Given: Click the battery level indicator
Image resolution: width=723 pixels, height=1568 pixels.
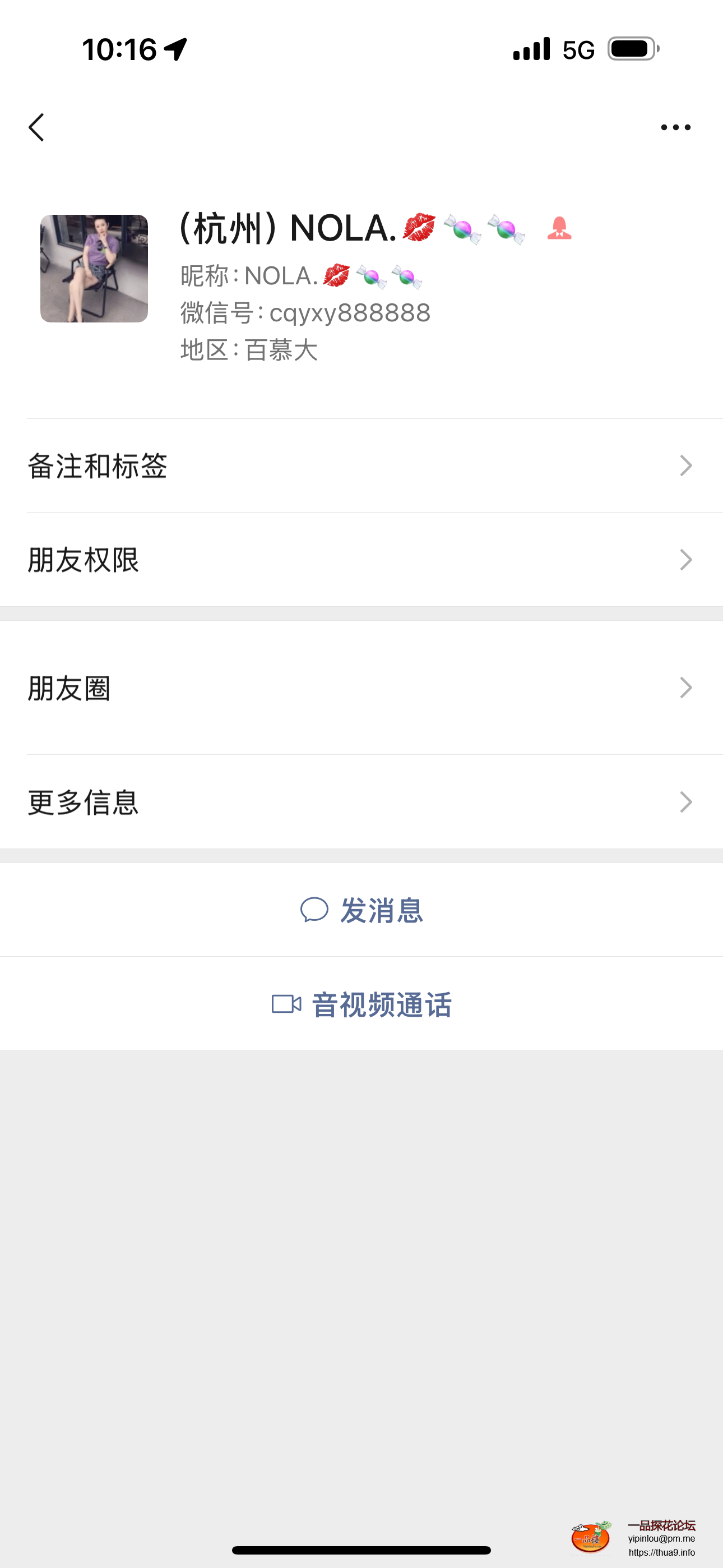Looking at the screenshot, I should tap(633, 49).
